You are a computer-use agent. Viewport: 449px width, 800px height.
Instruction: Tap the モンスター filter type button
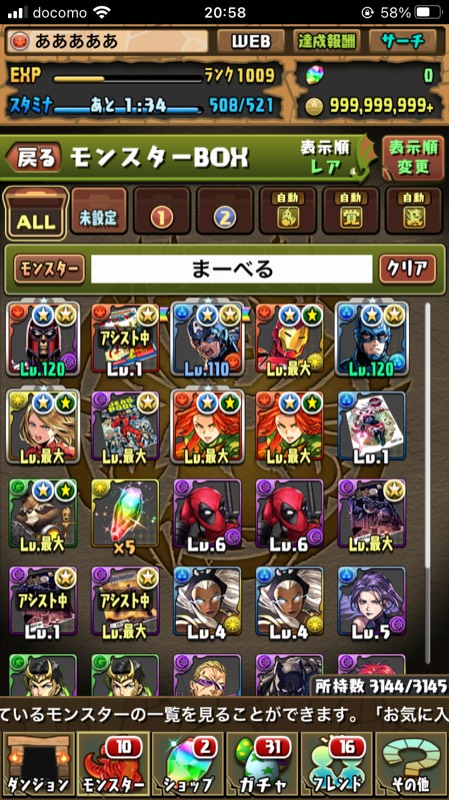[x=49, y=269]
